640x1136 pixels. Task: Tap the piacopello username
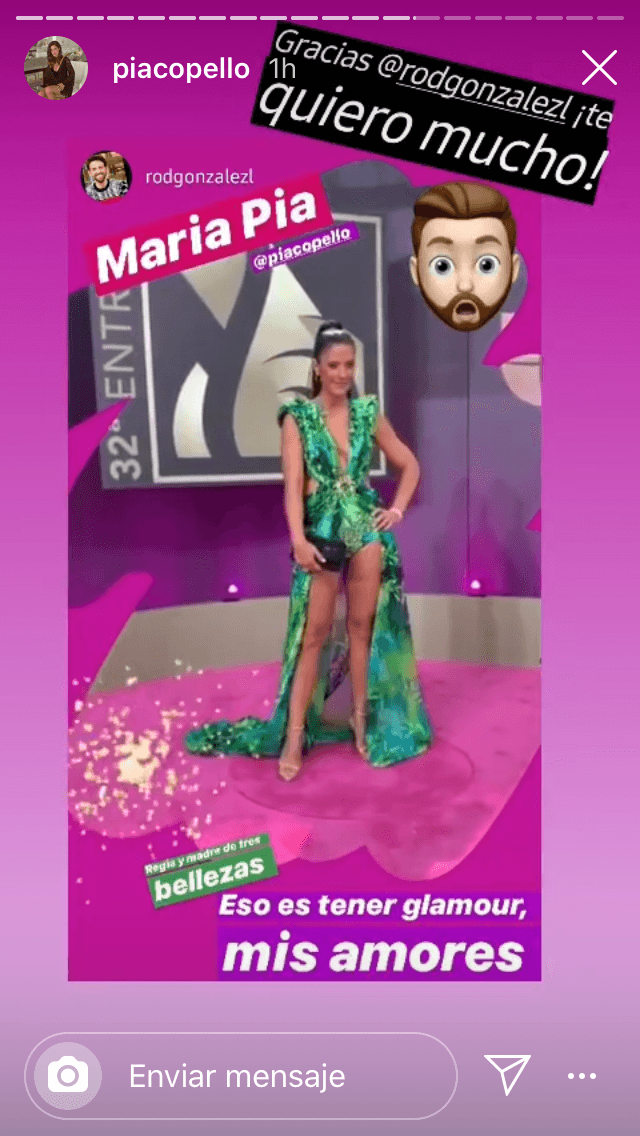tap(181, 69)
